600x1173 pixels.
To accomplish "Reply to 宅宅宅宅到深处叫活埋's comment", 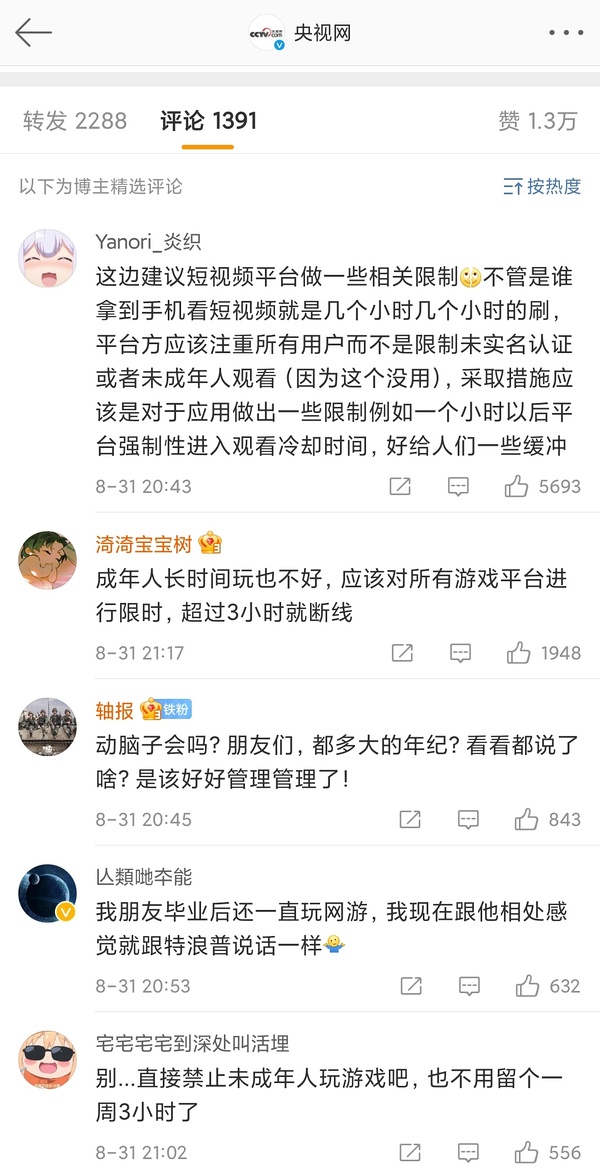I will [468, 1152].
